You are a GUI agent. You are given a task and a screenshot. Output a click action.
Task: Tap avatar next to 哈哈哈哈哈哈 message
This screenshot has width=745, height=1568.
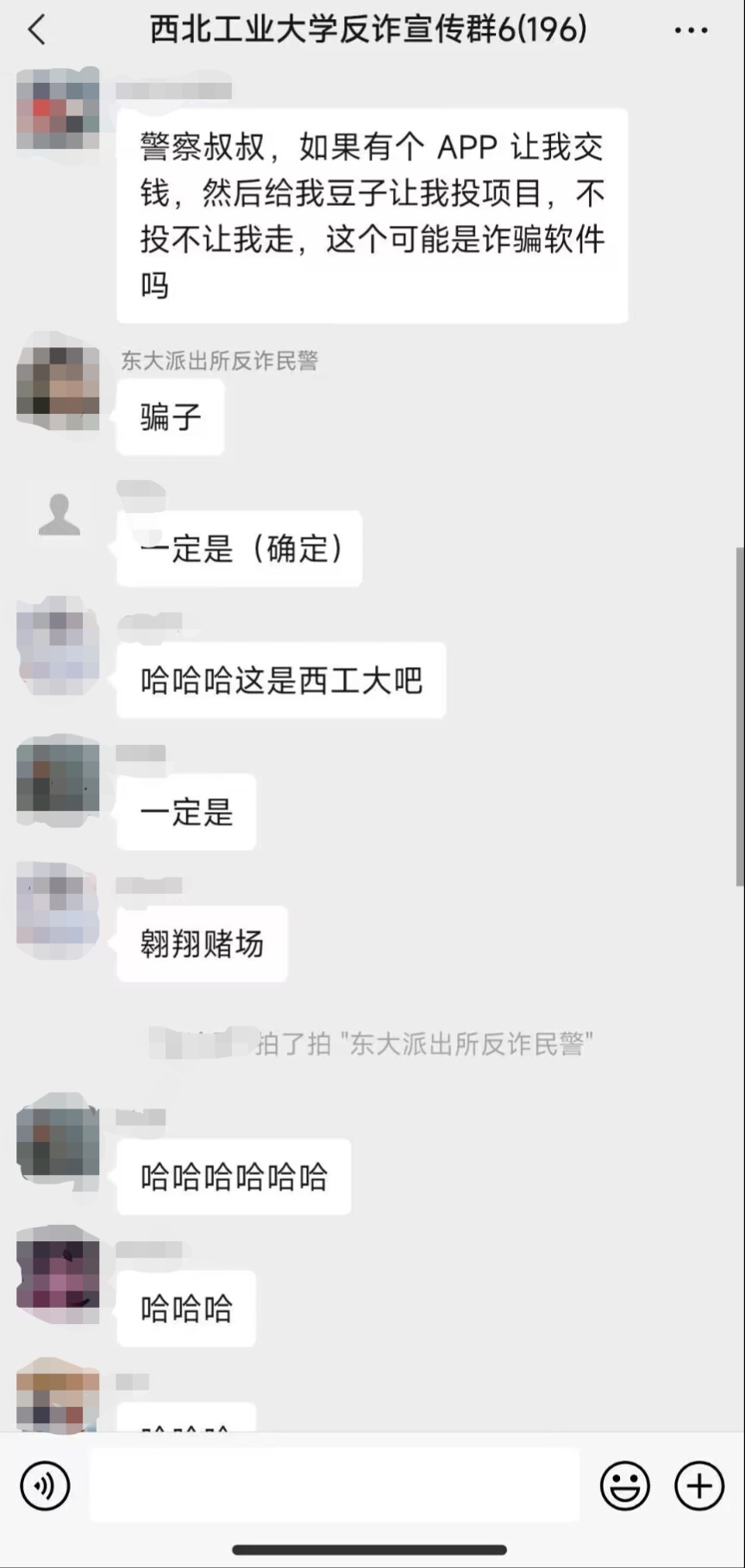point(59,1146)
